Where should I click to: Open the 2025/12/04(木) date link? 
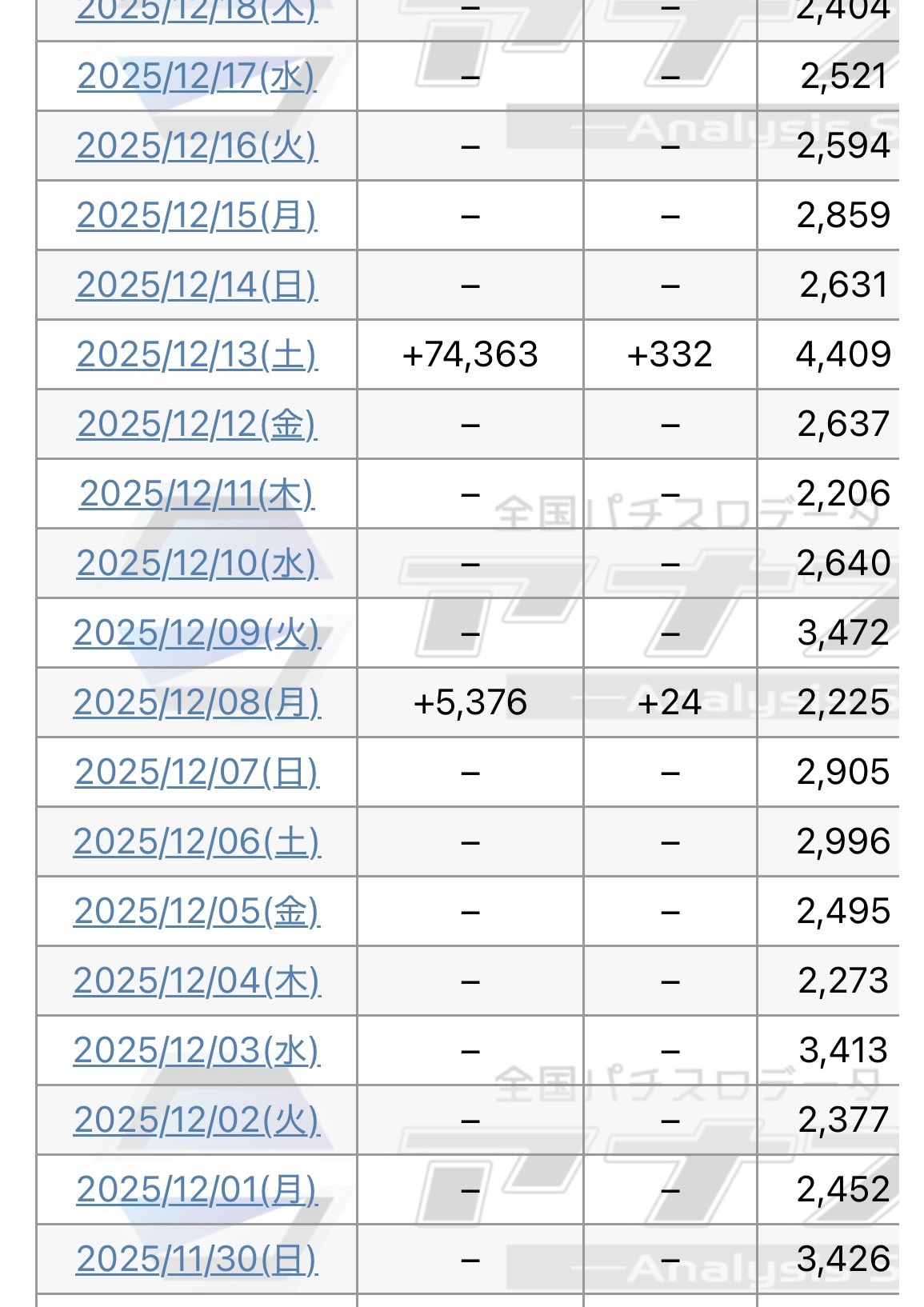click(x=197, y=981)
